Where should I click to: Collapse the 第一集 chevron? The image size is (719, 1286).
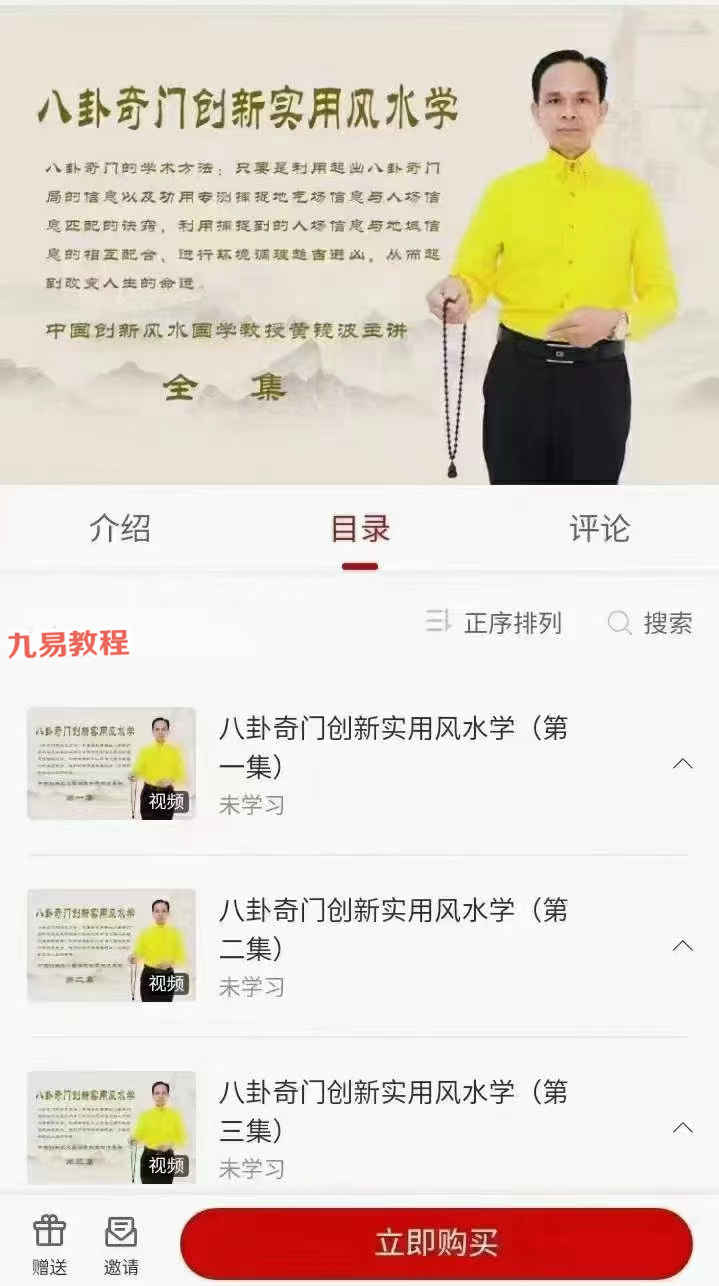(683, 764)
